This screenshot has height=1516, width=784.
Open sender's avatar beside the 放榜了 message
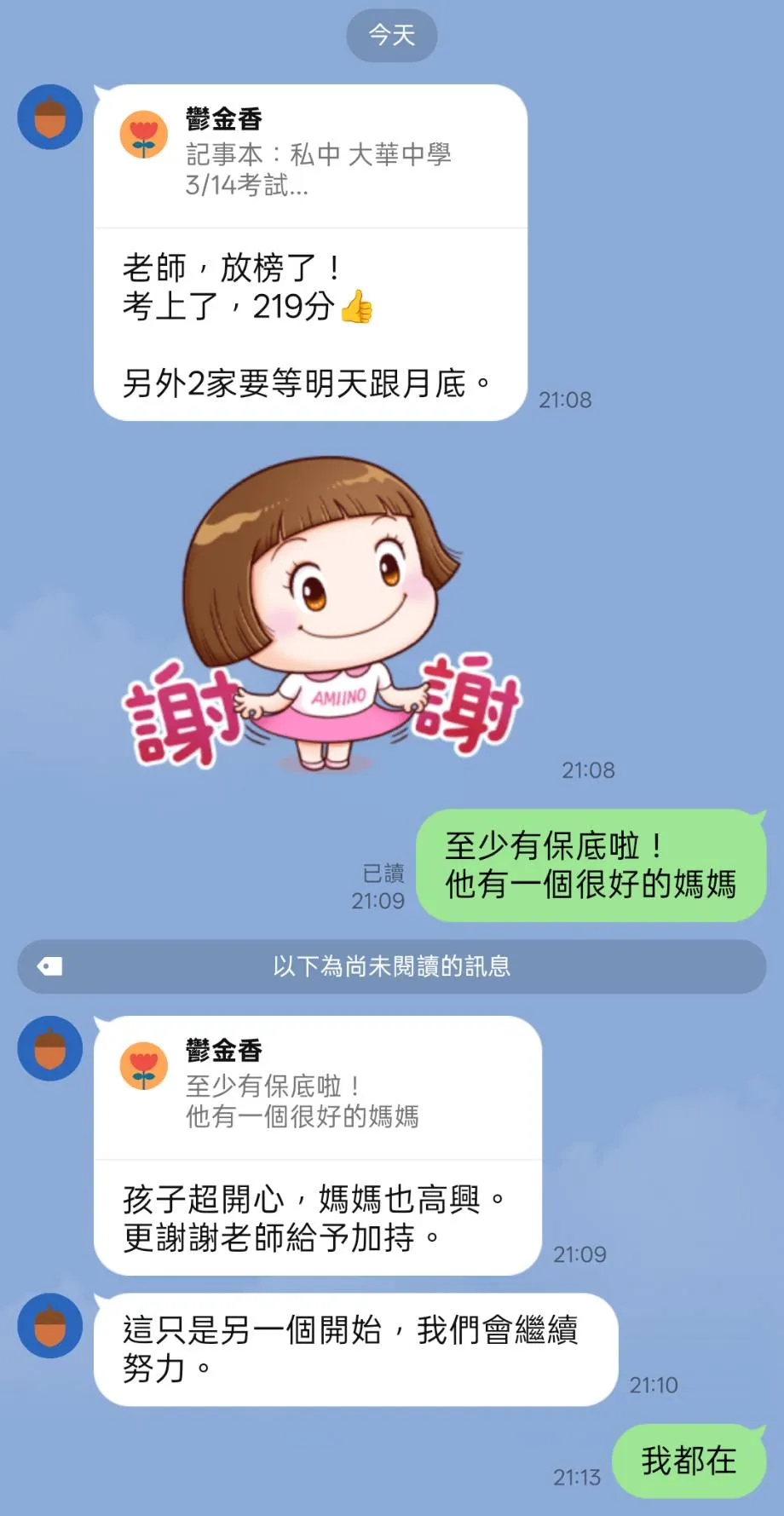(x=50, y=118)
